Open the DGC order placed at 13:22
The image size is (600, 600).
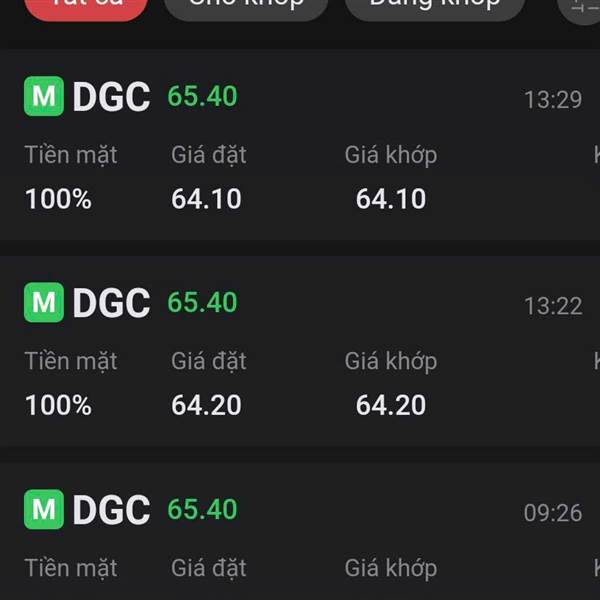coord(300,352)
